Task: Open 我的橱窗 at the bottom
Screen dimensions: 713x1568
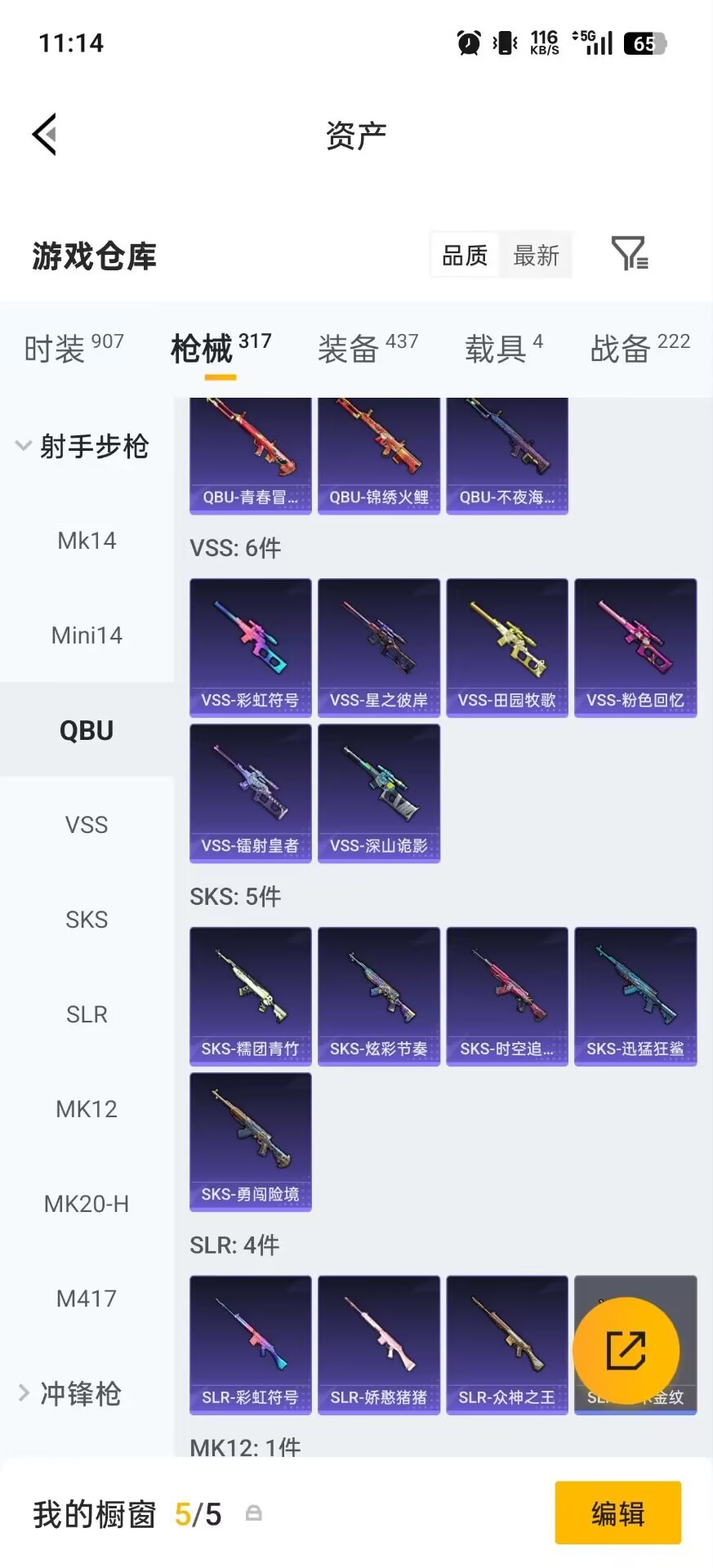Action: click(x=92, y=1512)
